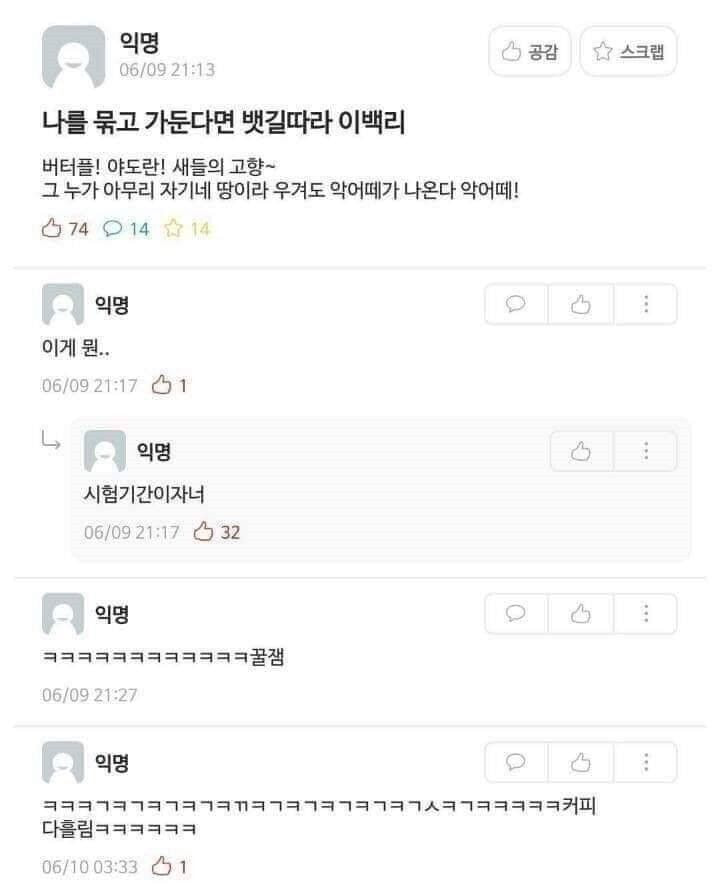Like the '꿀잼' comment

[x=580, y=614]
